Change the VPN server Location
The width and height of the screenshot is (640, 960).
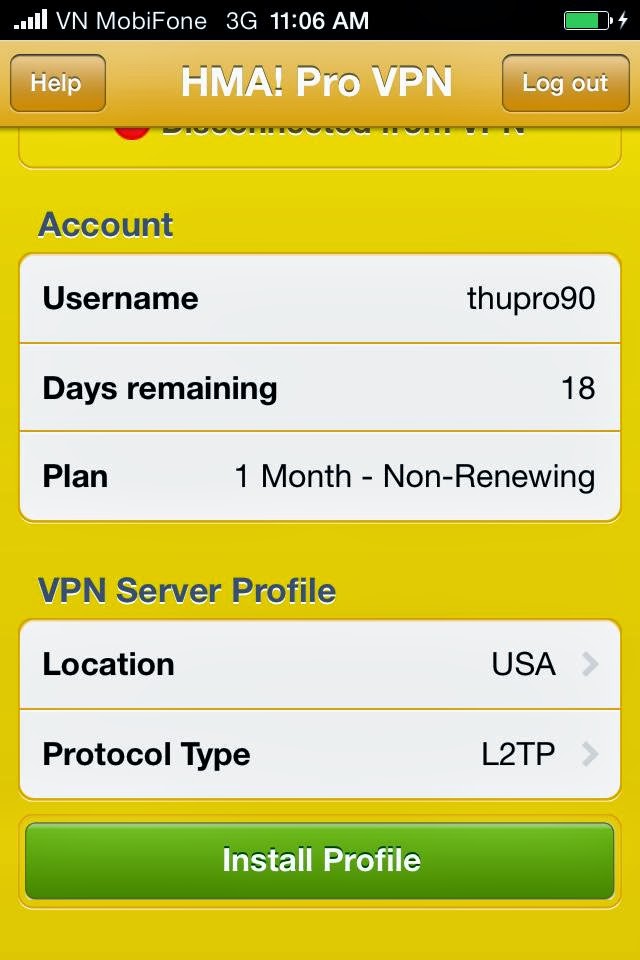pos(320,664)
